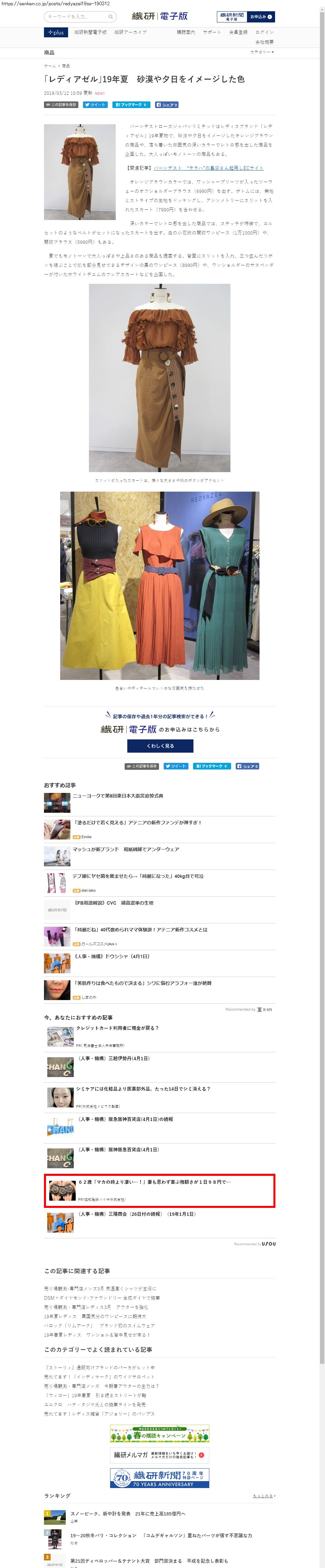Open the +plus navigation tab
Viewport: 325px width, 1568px height.
pyautogui.click(x=56, y=32)
